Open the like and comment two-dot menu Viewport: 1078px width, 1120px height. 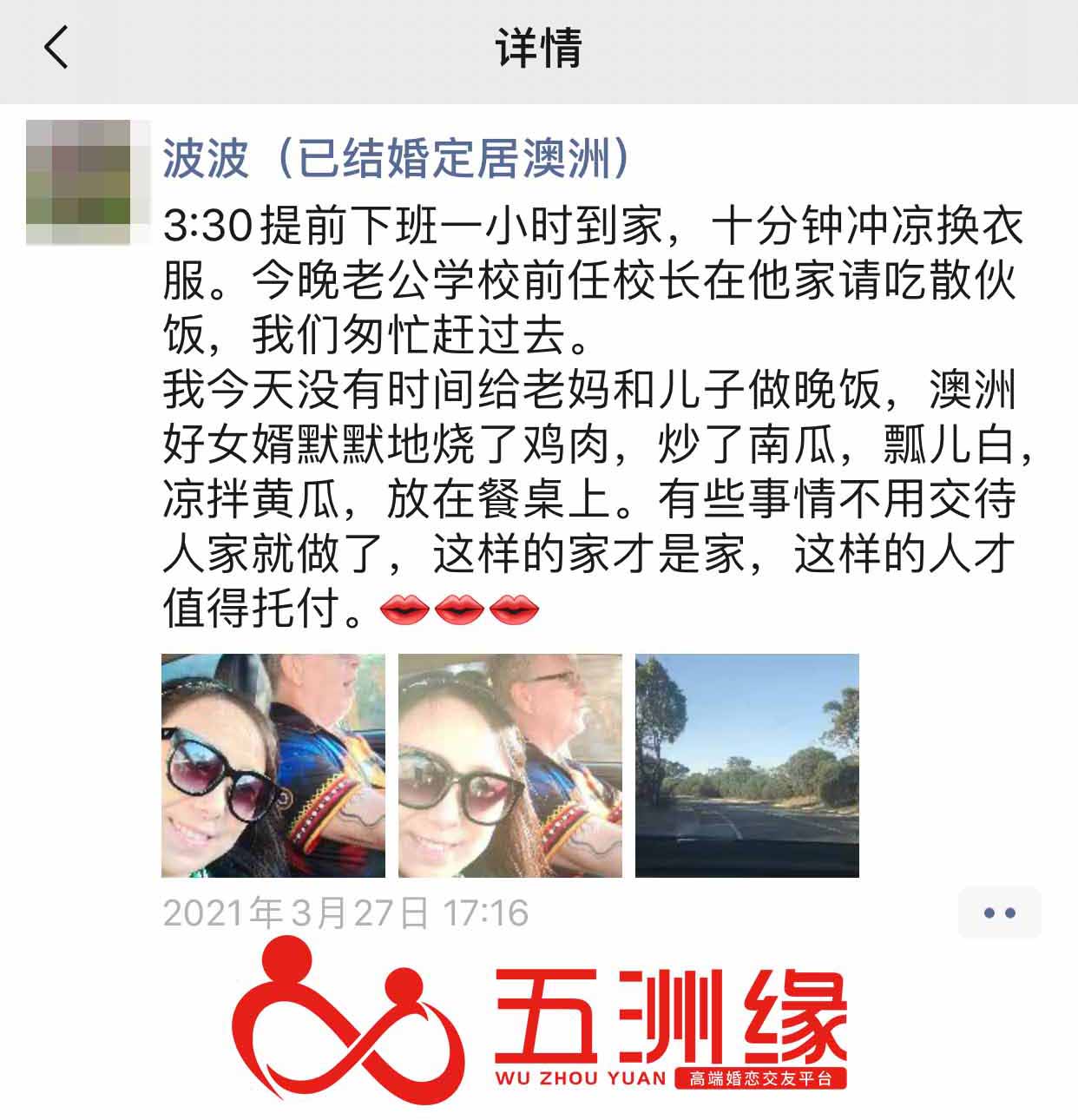[999, 912]
